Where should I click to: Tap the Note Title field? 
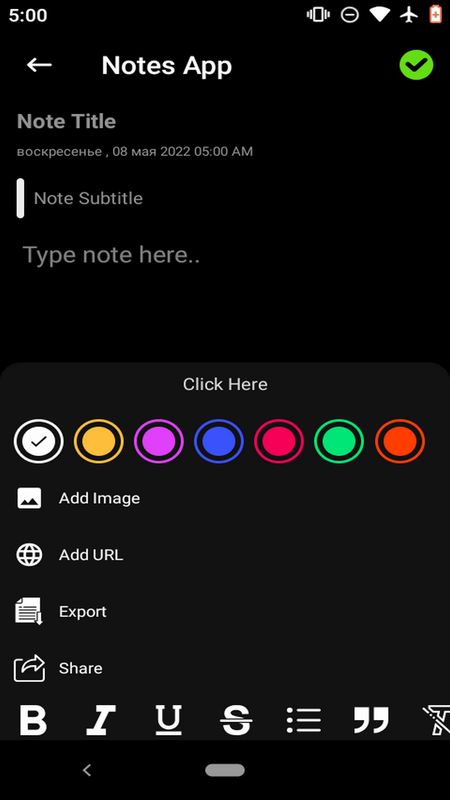coord(224,121)
